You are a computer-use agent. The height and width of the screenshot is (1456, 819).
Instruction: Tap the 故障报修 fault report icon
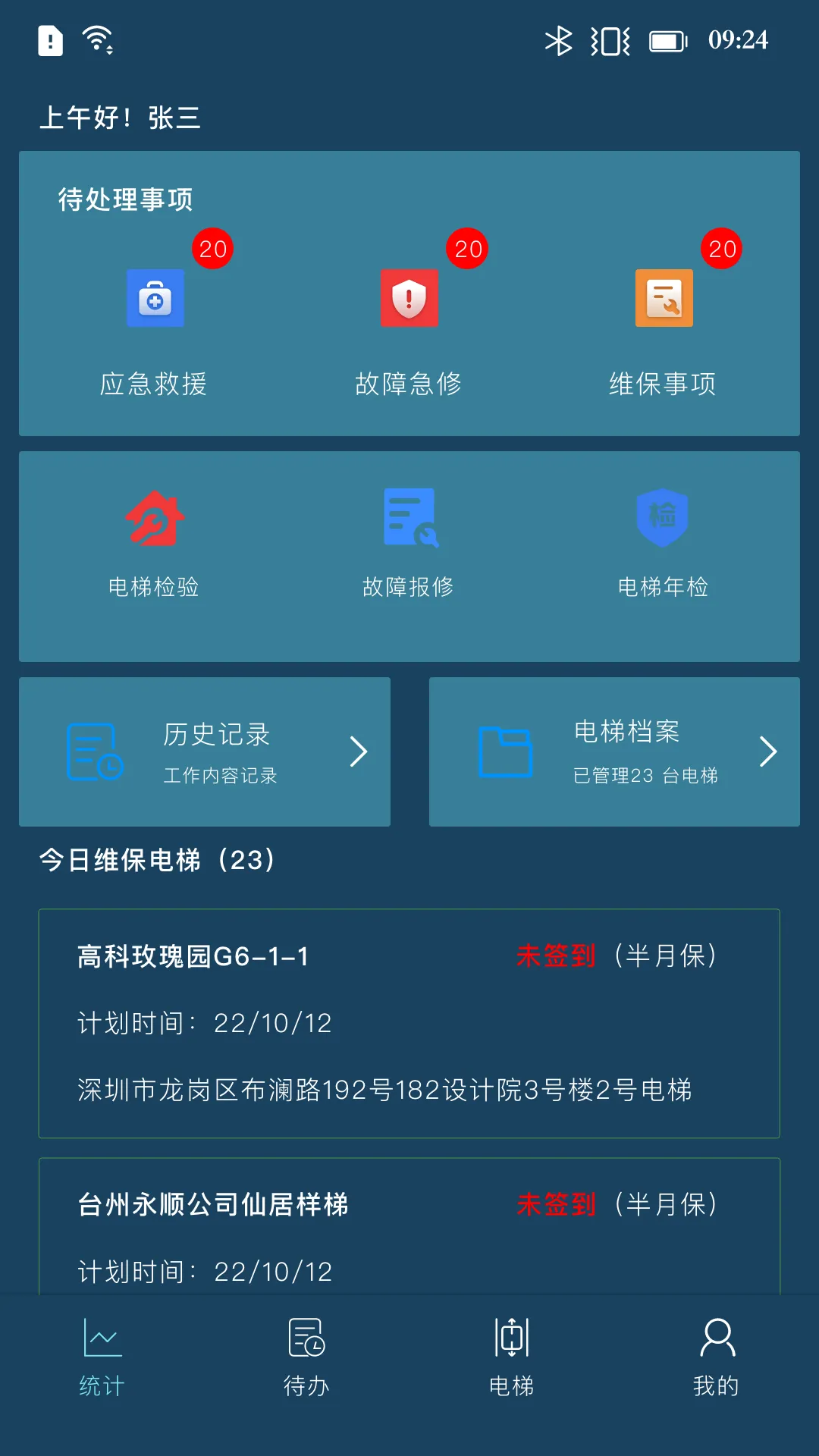point(409,518)
